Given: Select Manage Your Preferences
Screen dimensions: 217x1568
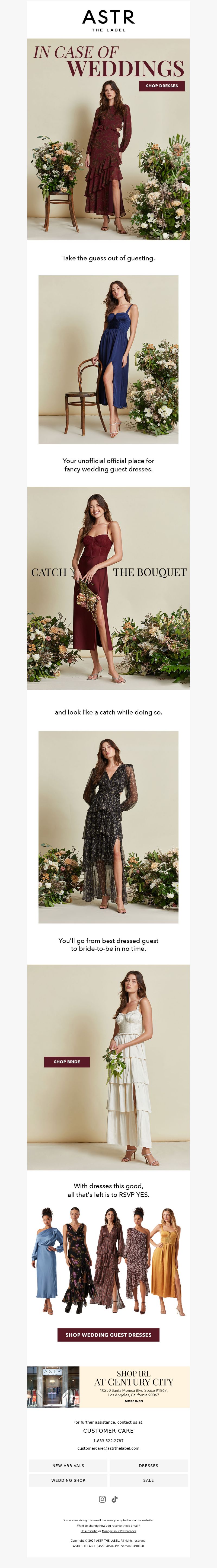Looking at the screenshot, I should click(x=119, y=1531).
